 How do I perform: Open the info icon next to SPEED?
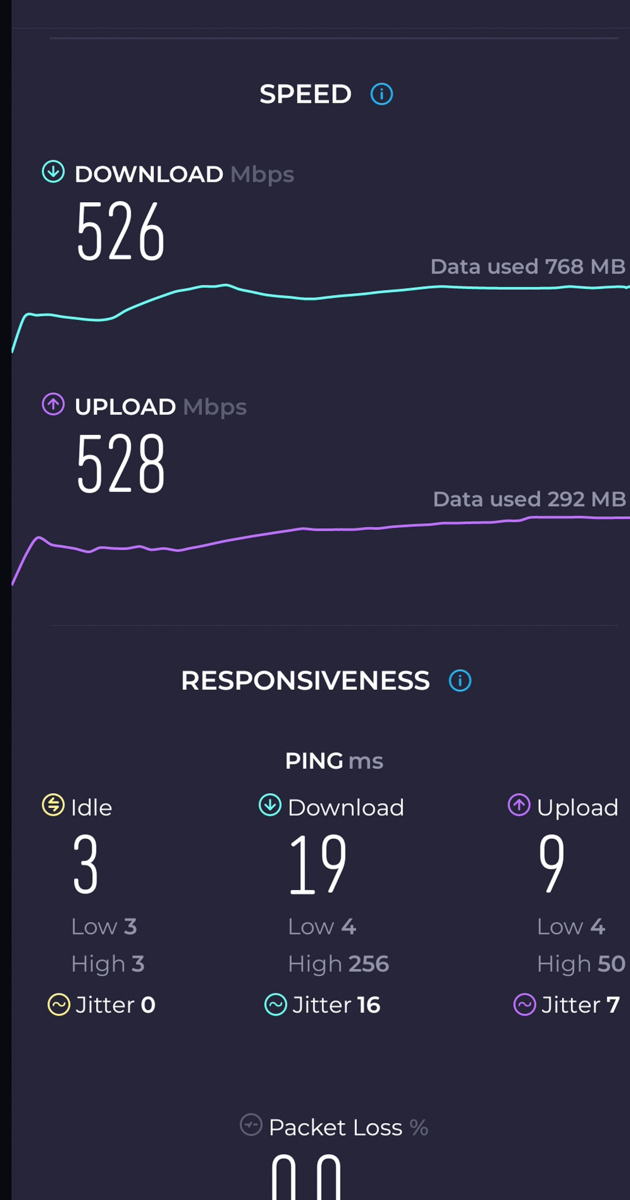(381, 94)
